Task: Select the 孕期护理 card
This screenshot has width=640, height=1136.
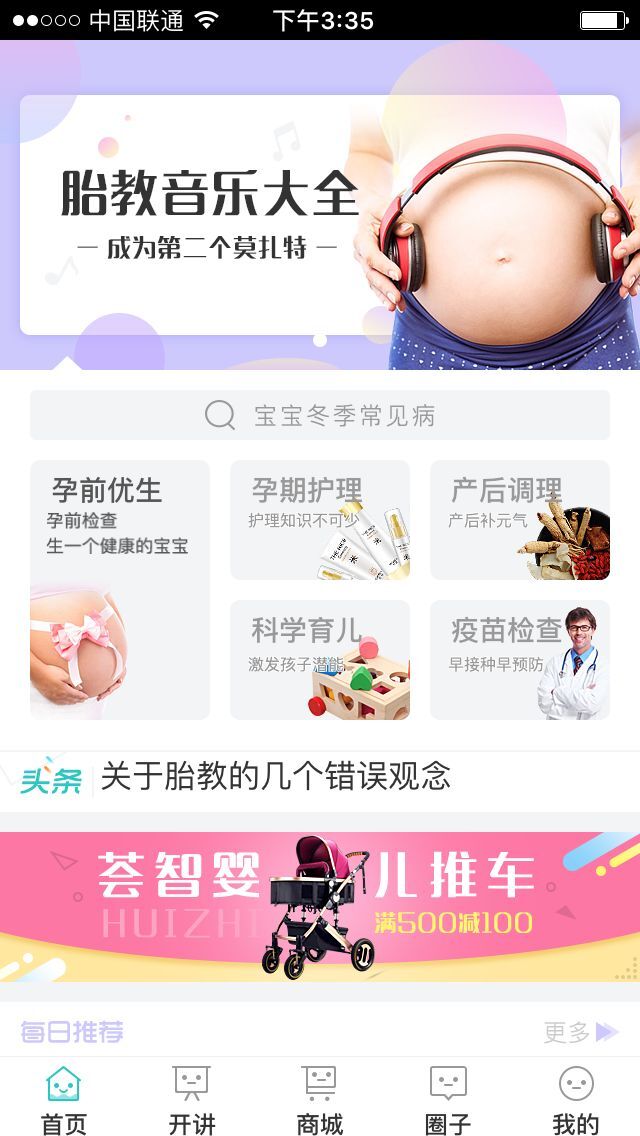Action: pos(320,520)
